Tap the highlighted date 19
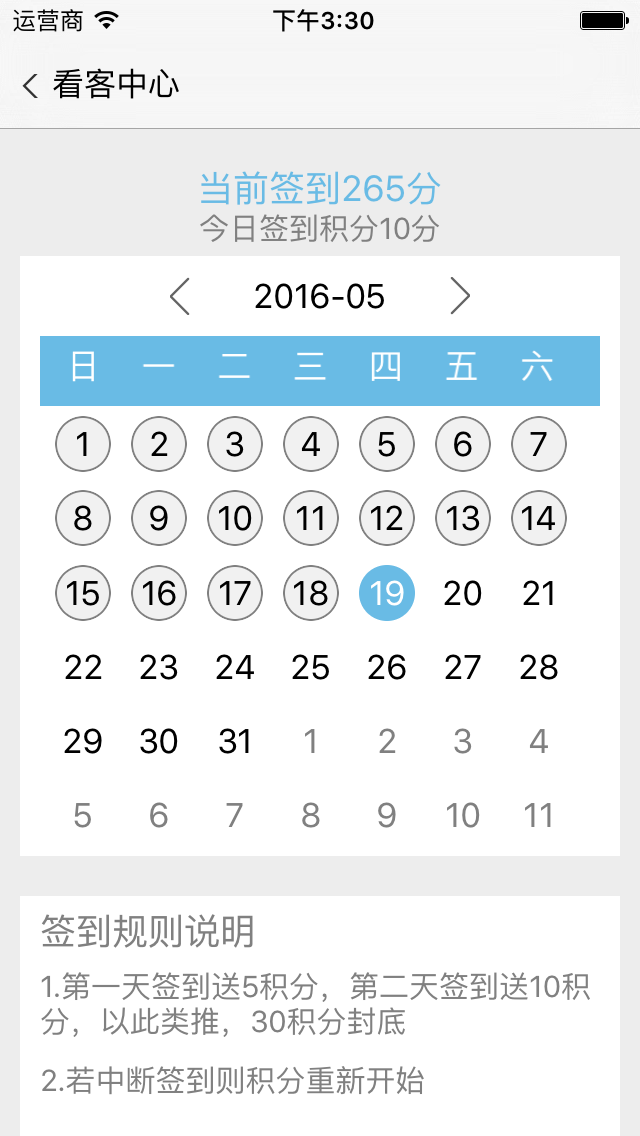This screenshot has width=640, height=1136. (386, 593)
